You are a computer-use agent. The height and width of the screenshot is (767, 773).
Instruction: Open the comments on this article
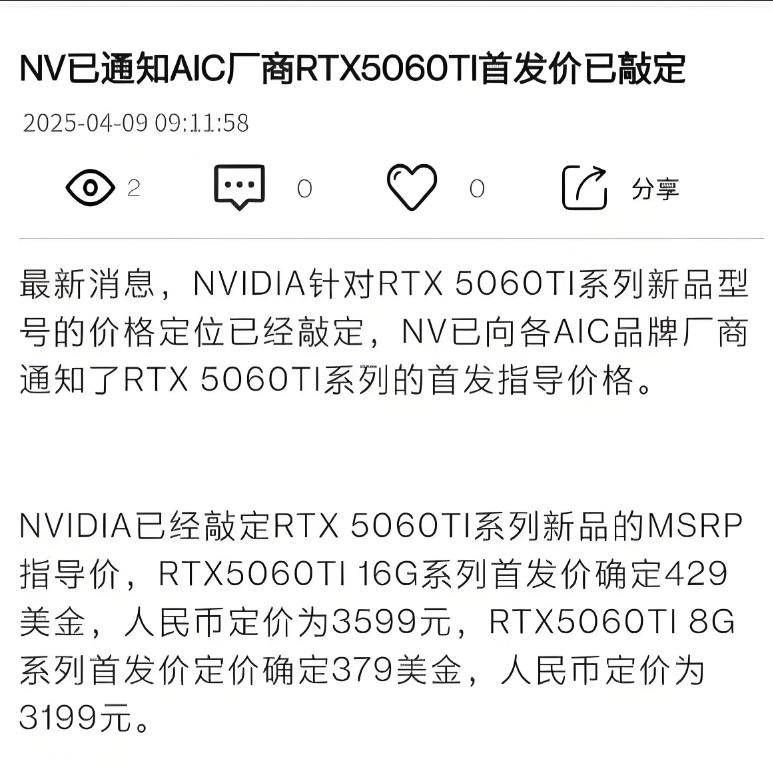(x=240, y=188)
